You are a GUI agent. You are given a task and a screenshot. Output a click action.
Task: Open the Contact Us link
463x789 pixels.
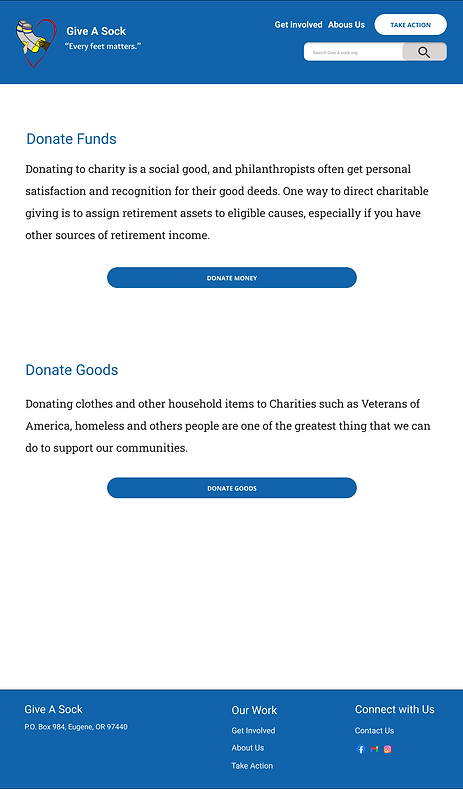coord(374,731)
